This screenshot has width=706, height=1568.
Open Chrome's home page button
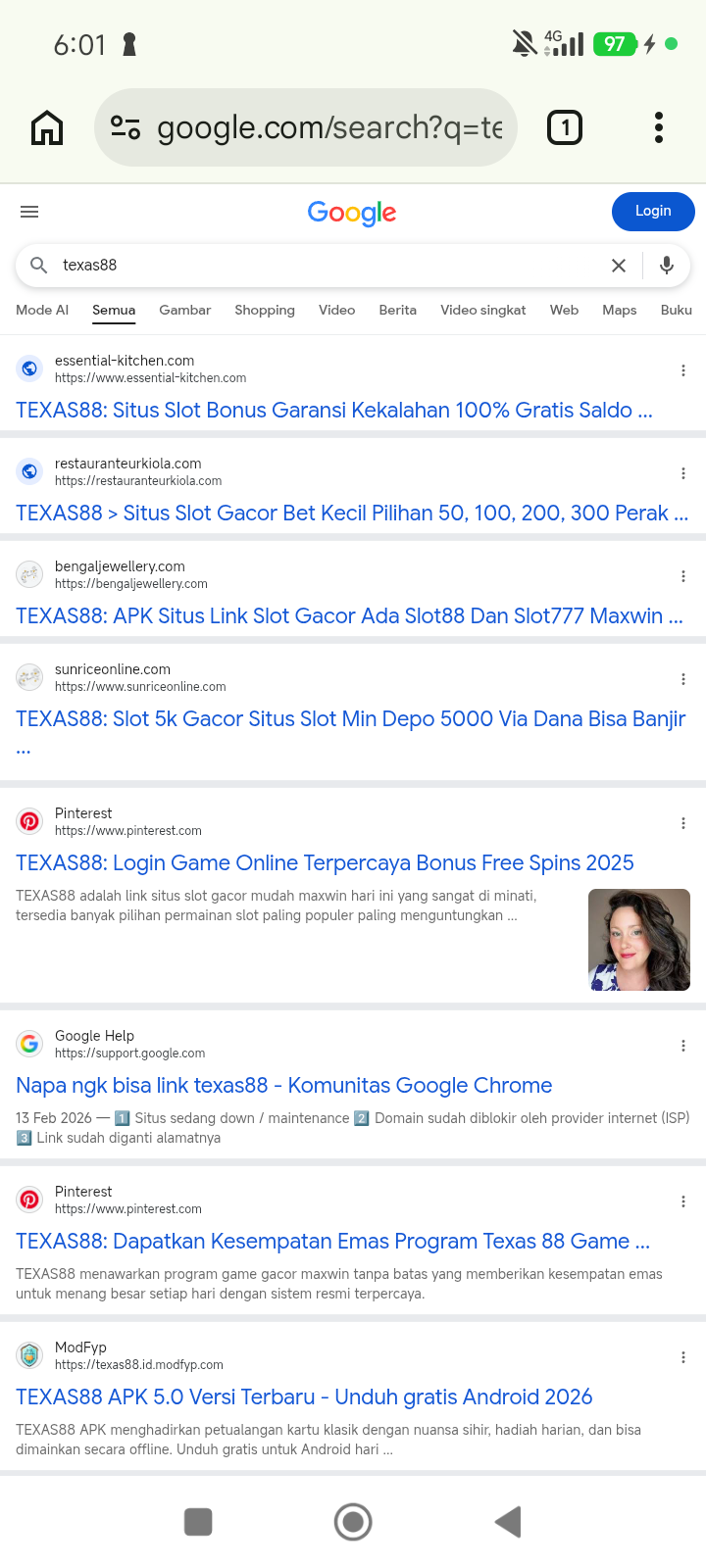click(x=47, y=127)
